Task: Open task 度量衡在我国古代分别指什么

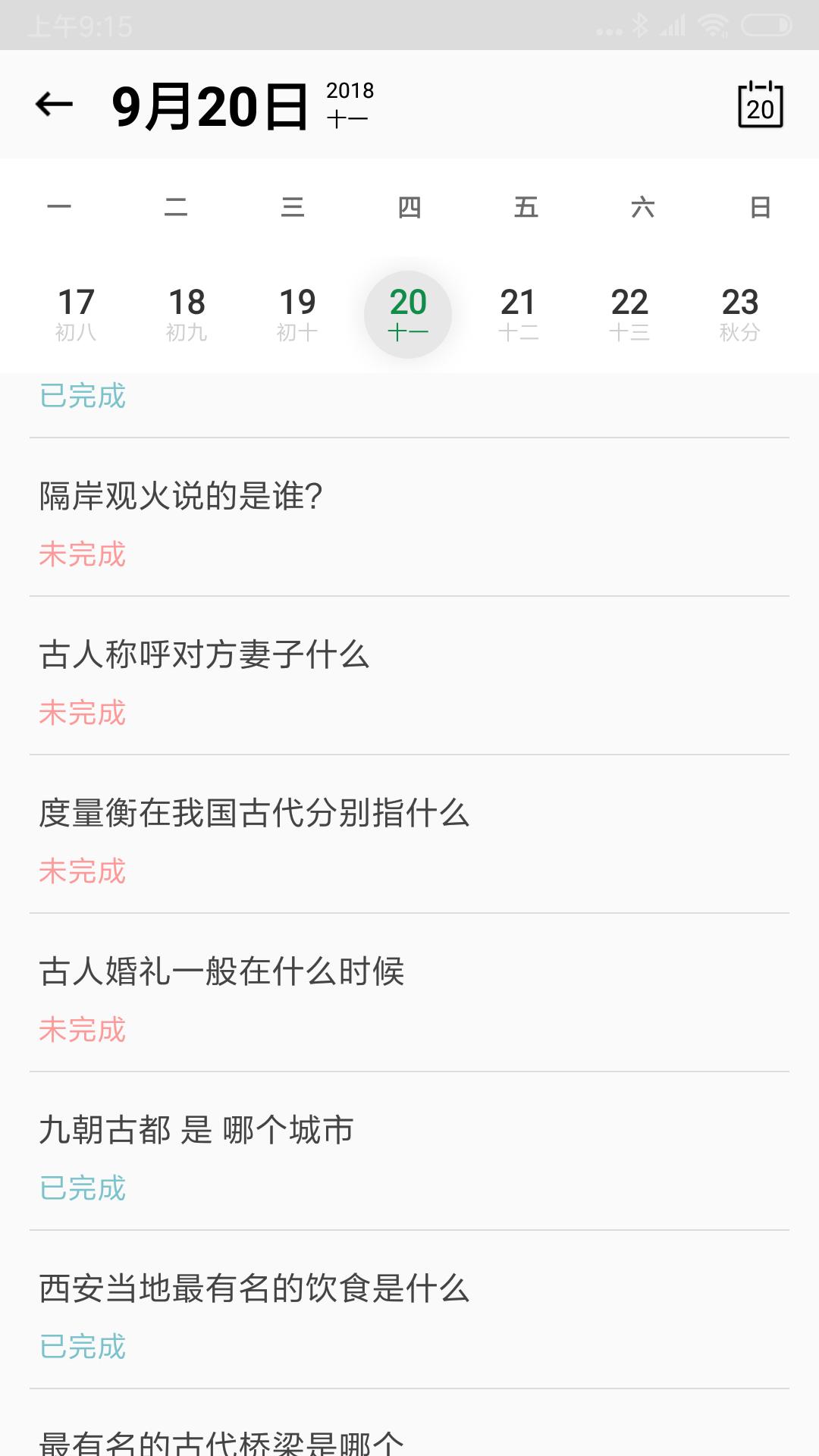Action: tap(254, 812)
